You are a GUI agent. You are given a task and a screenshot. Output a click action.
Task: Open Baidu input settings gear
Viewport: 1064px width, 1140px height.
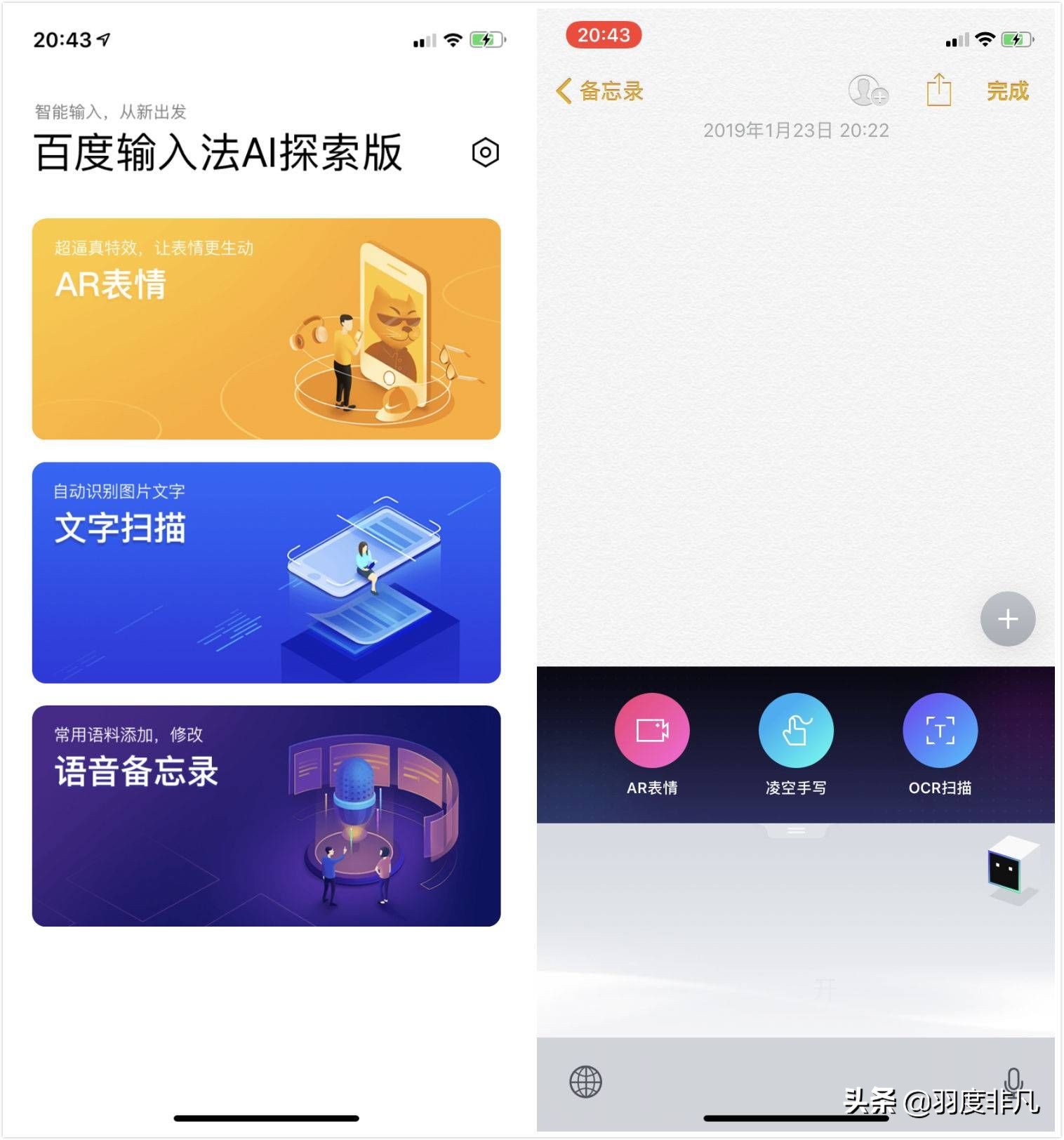point(486,152)
